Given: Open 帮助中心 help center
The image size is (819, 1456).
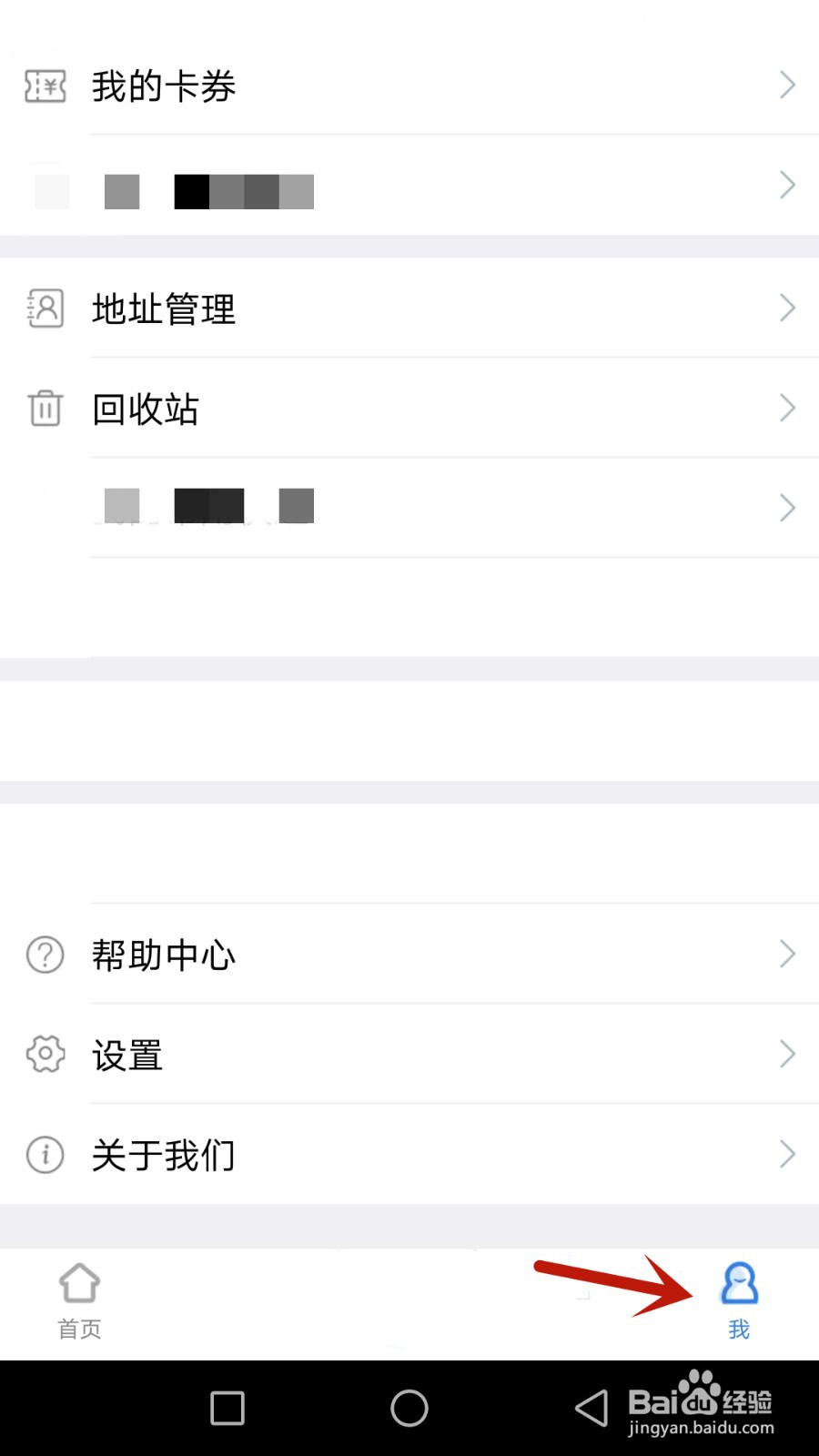Looking at the screenshot, I should click(164, 954).
